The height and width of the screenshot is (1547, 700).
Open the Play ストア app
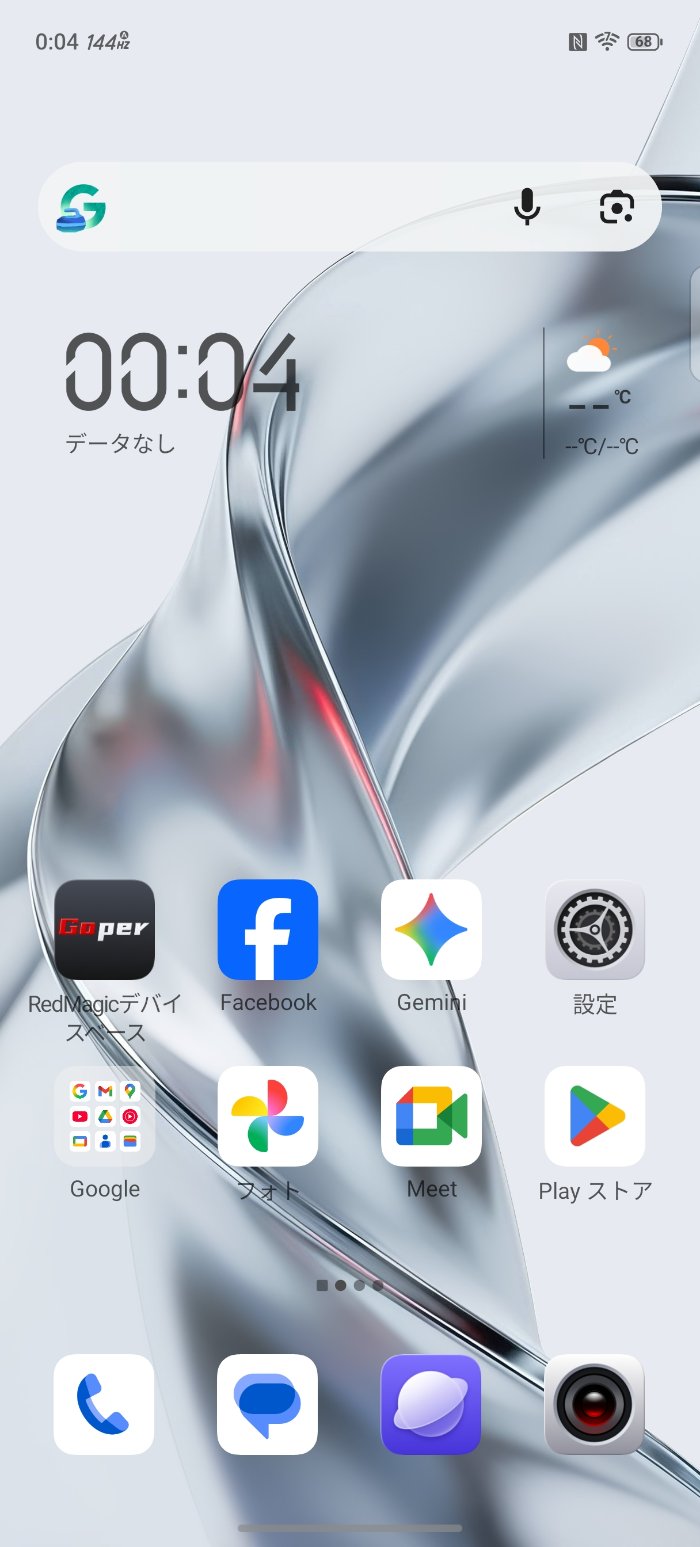(595, 1116)
